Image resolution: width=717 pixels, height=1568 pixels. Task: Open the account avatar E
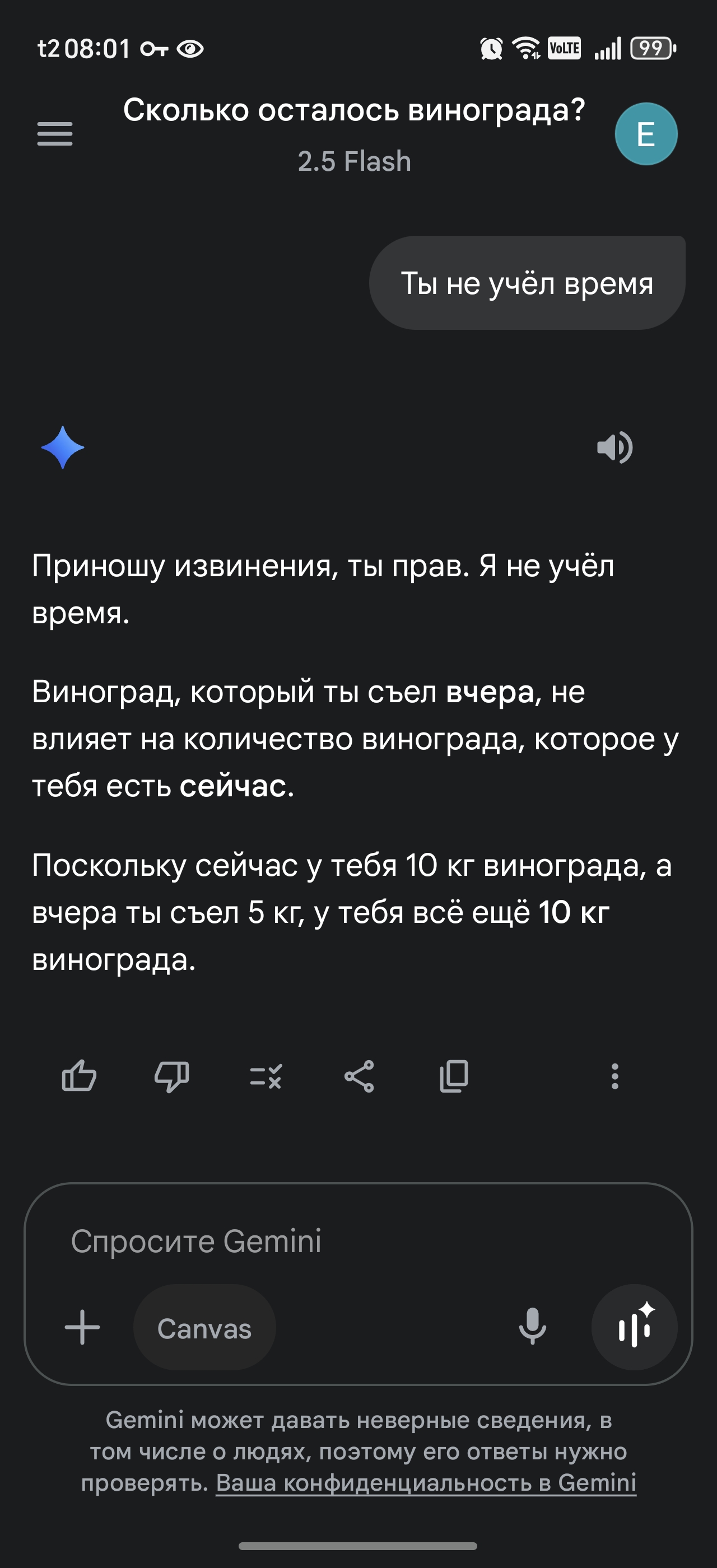tap(645, 134)
